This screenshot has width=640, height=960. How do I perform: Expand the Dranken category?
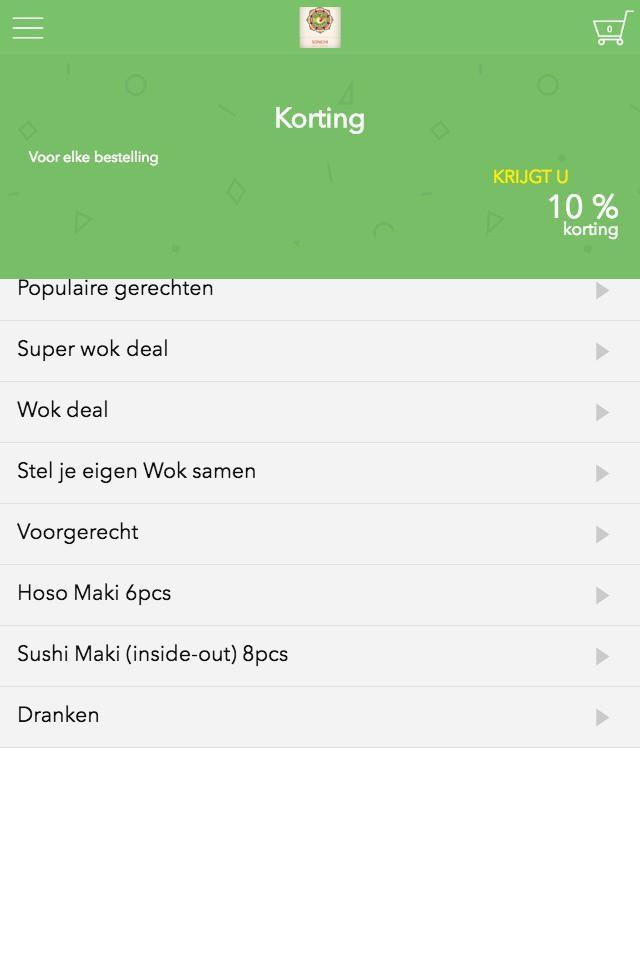[320, 716]
